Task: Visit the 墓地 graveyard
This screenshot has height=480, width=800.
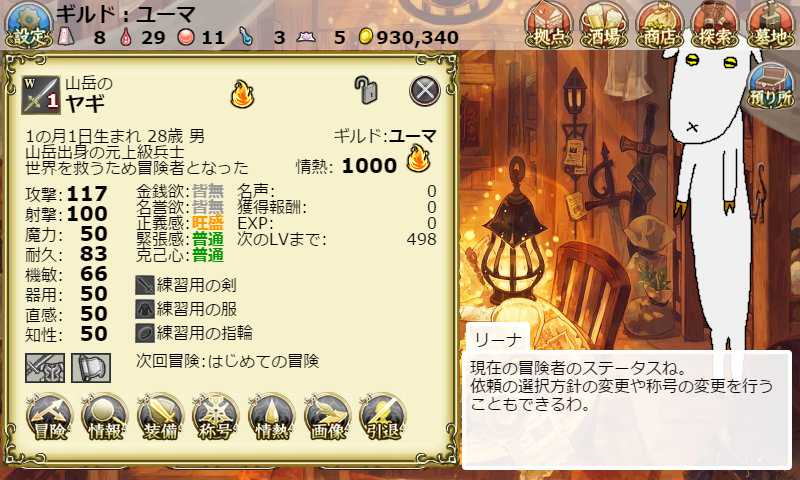Action: [770, 24]
